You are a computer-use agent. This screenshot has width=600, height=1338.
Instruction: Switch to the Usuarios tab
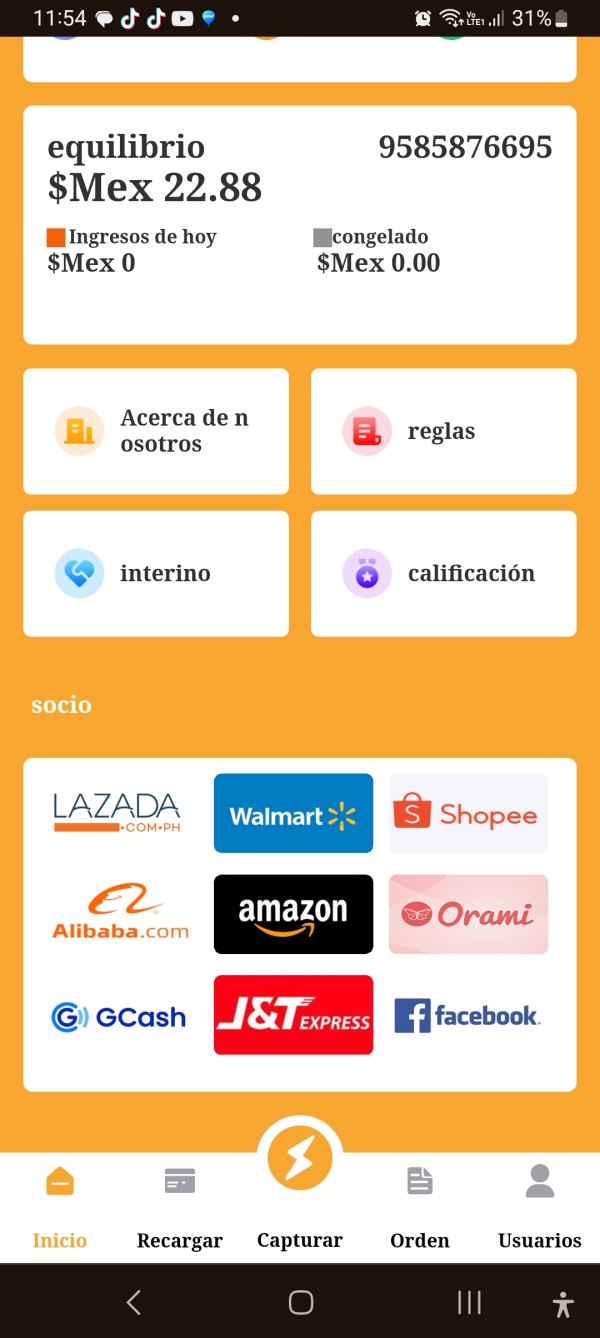click(540, 1207)
